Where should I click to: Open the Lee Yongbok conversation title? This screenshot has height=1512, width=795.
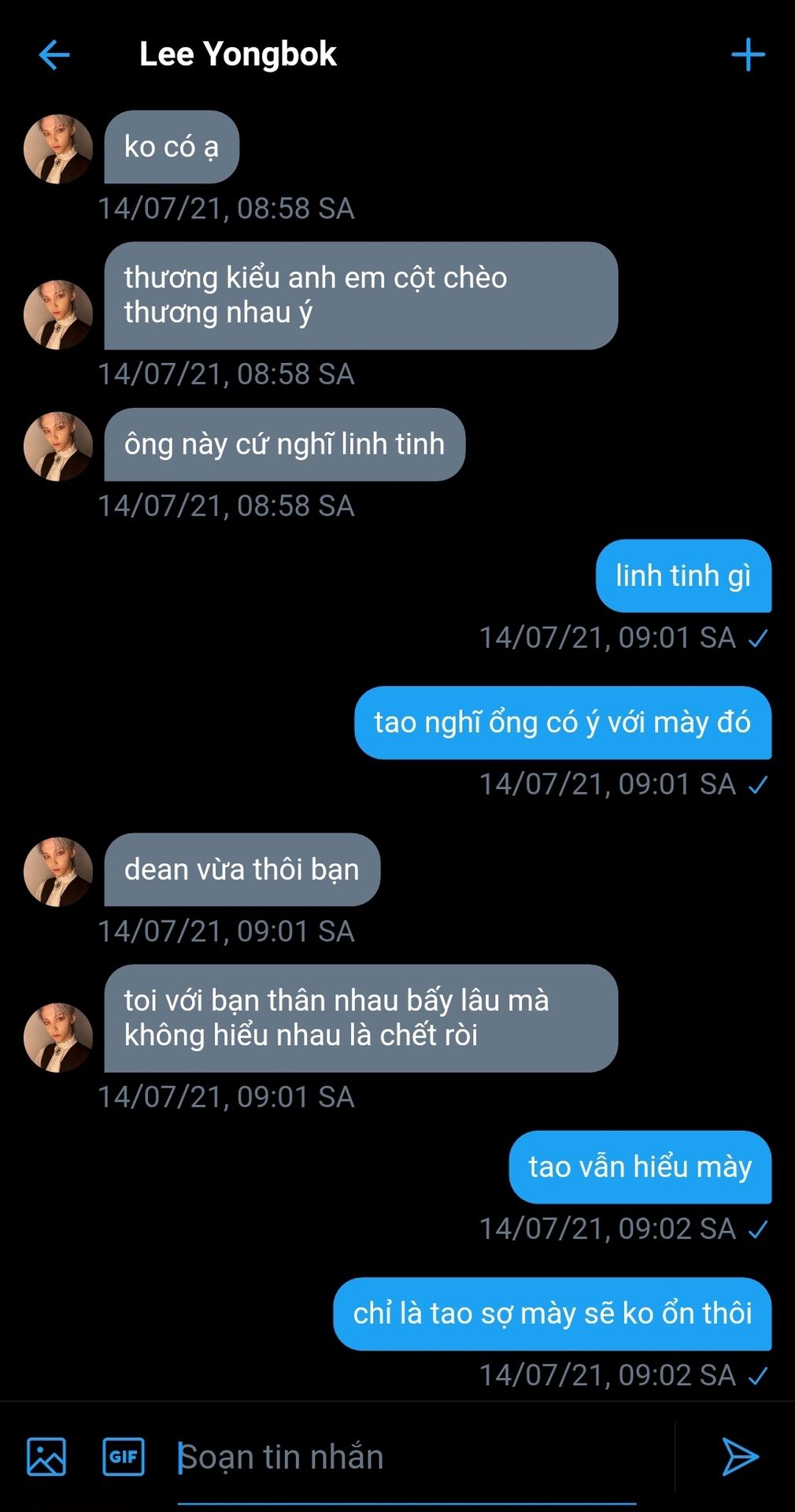pos(238,54)
